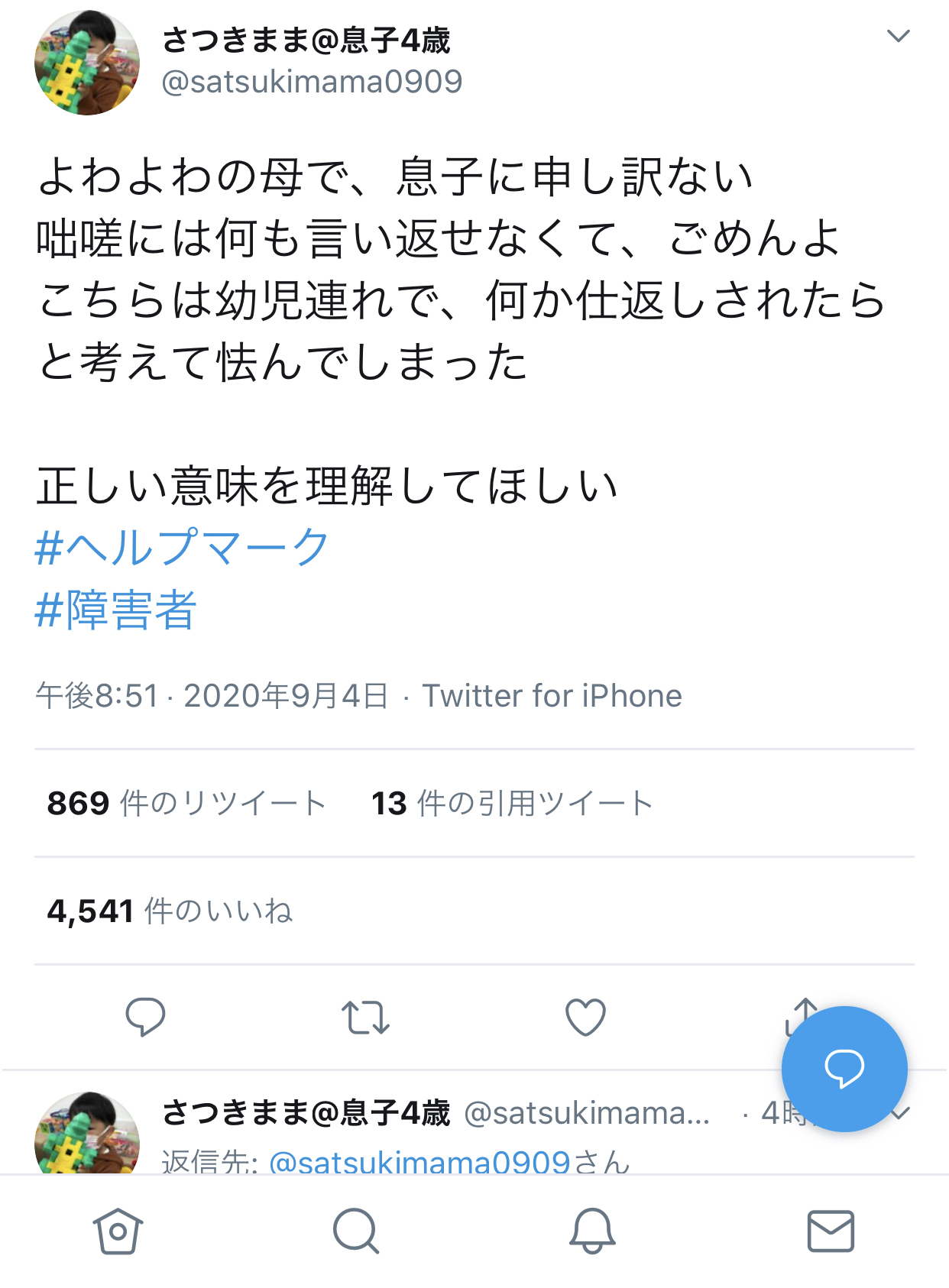Open the #ヘルプマーク hashtag
This screenshot has width=949, height=1288.
coord(182,547)
